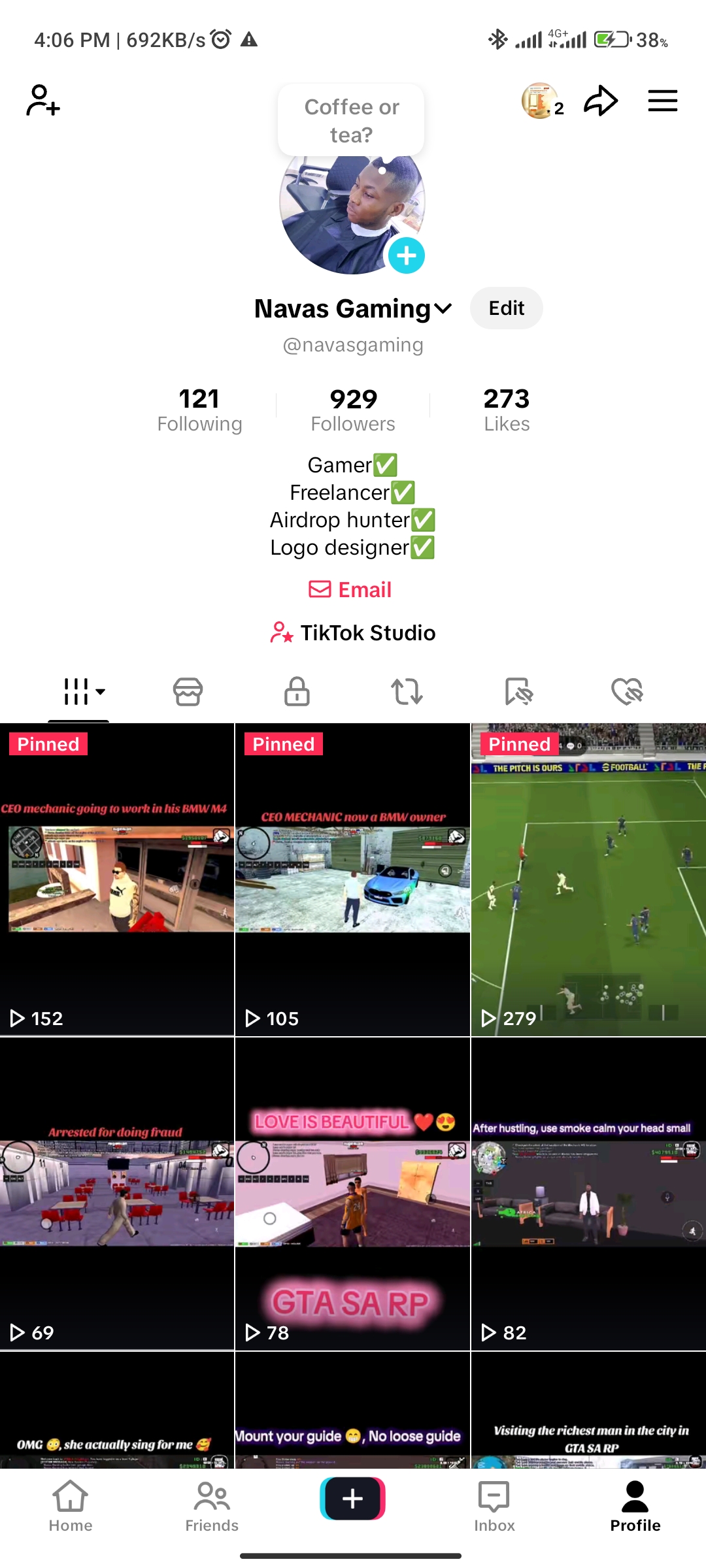
Task: Switch to the reposts tab
Action: [407, 691]
